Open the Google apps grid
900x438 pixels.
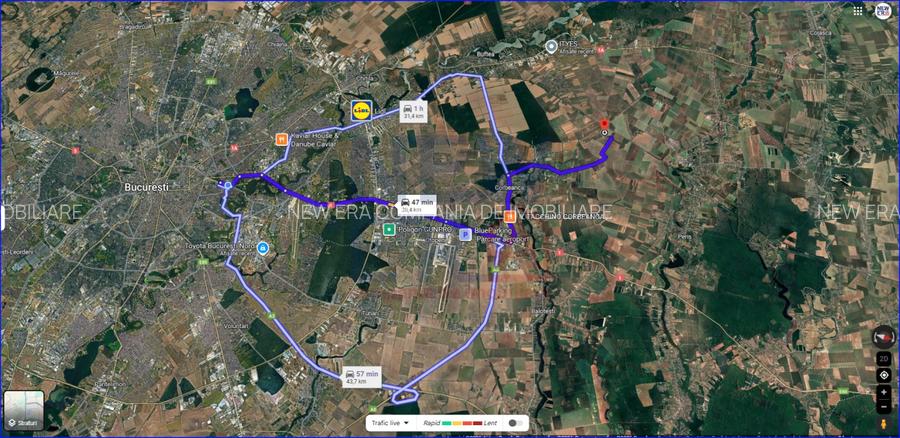[x=858, y=10]
